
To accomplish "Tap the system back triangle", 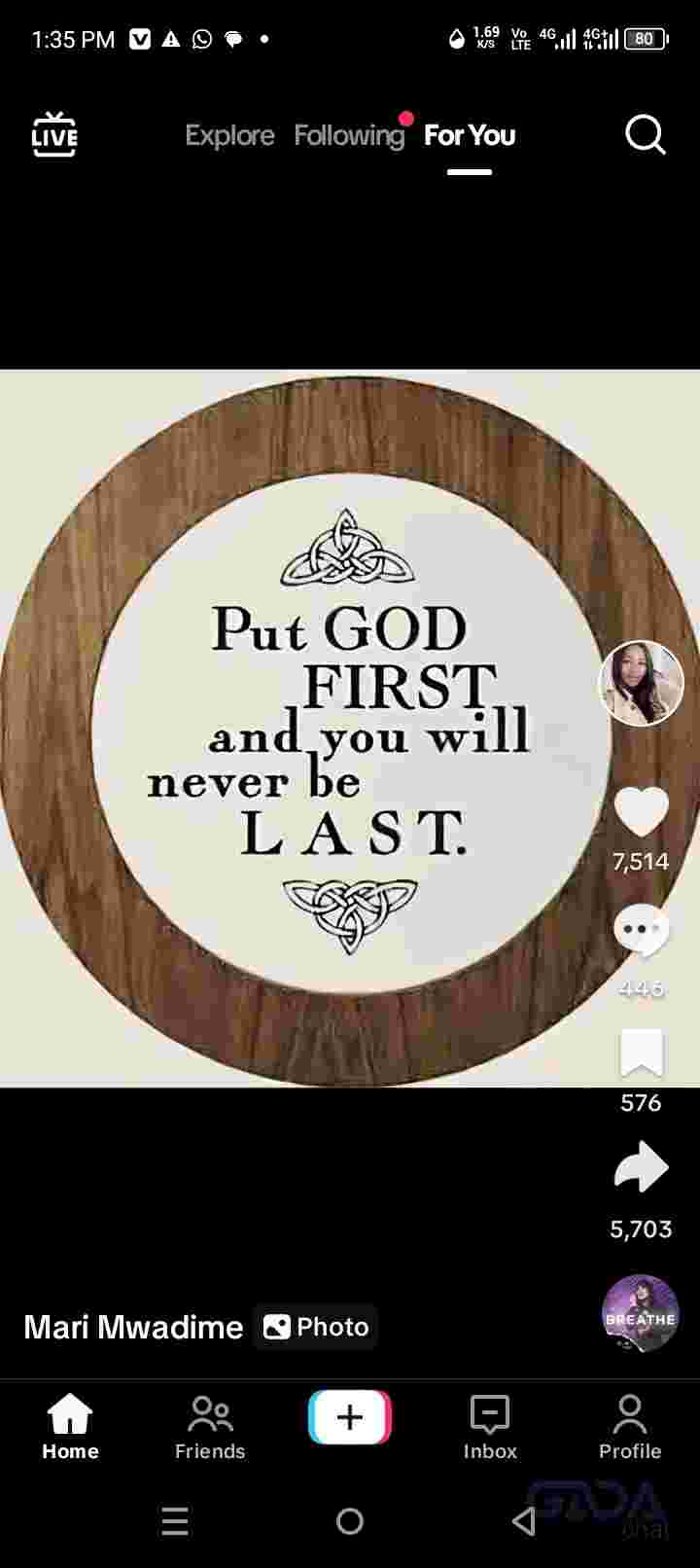I will (x=524, y=1520).
